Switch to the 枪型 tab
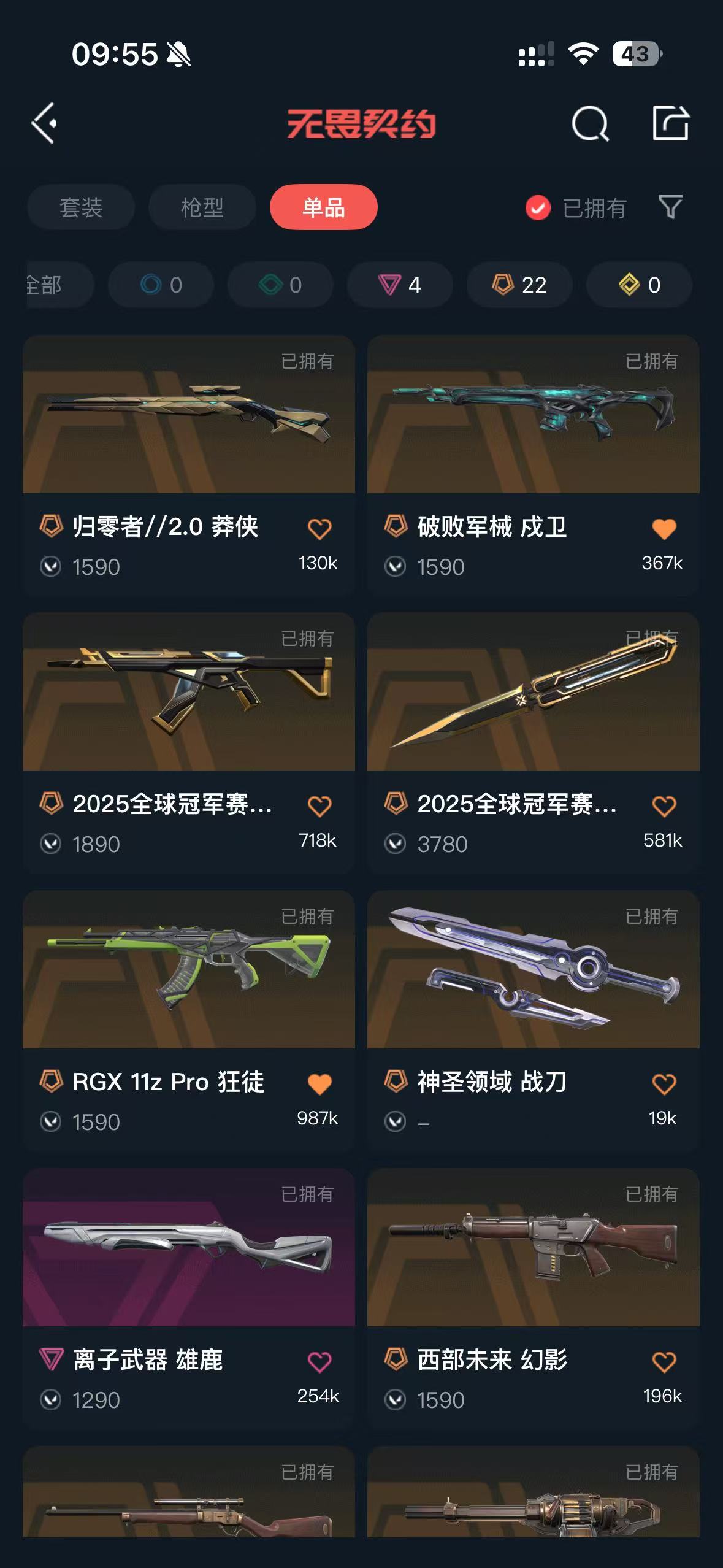This screenshot has height=1568, width=723. pos(202,207)
